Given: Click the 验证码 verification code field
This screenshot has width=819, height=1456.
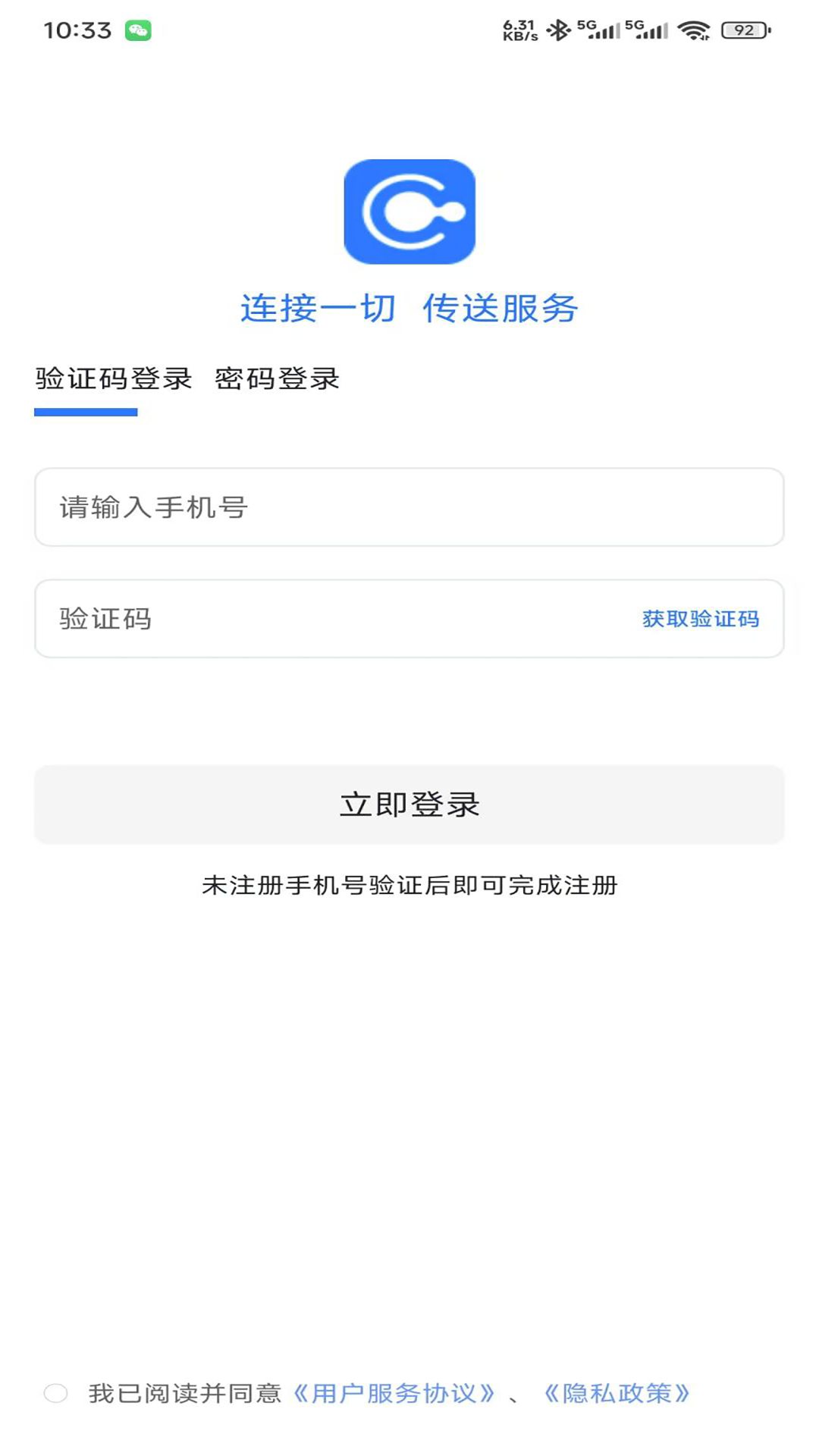Looking at the screenshot, I should [x=303, y=620].
